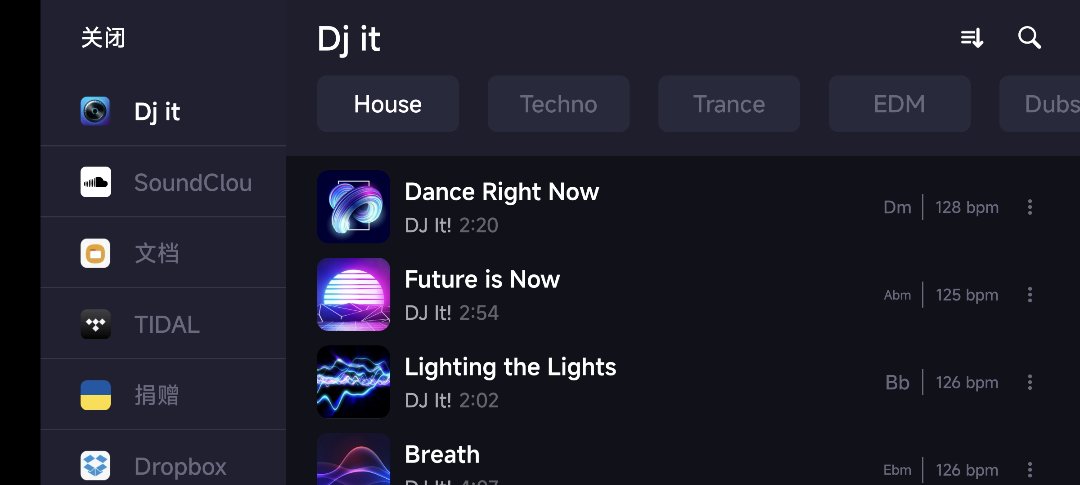
Task: Switch to the Trance genre chip
Action: [x=729, y=104]
